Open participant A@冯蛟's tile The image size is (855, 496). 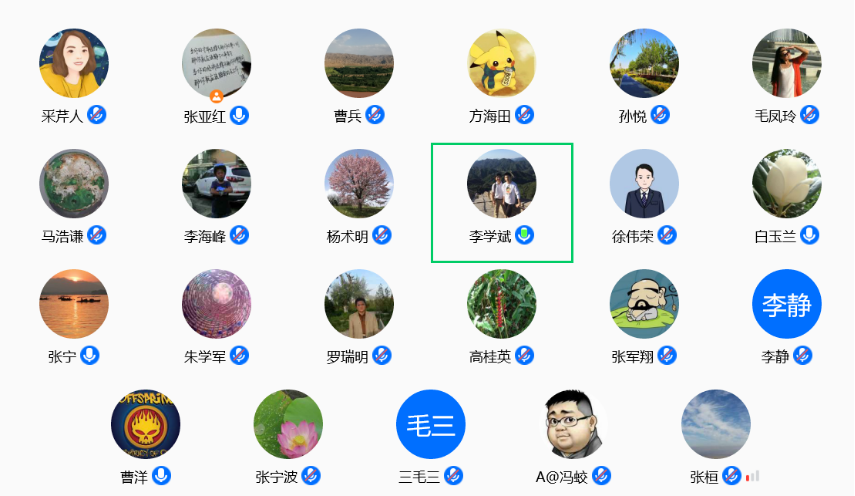tap(573, 424)
